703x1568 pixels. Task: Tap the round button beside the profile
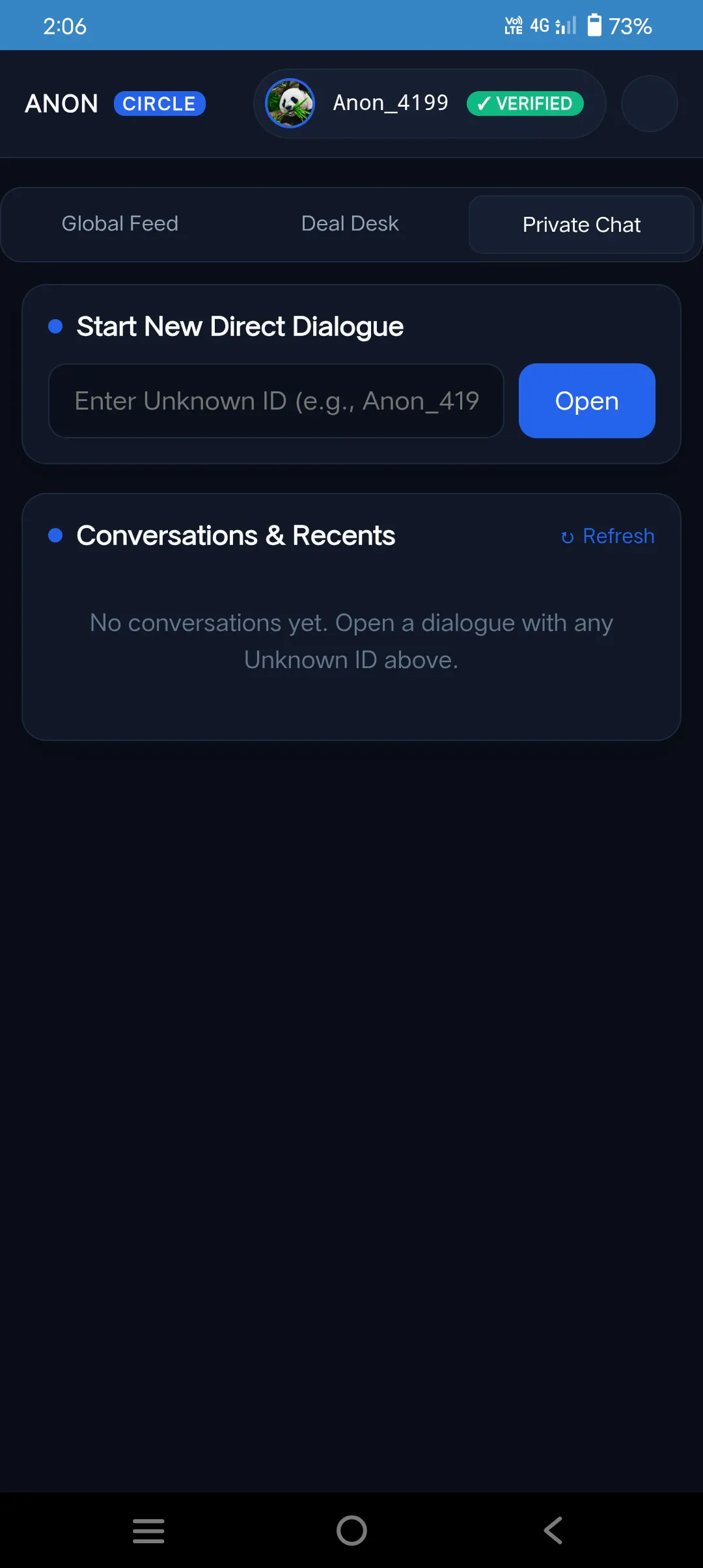[649, 104]
